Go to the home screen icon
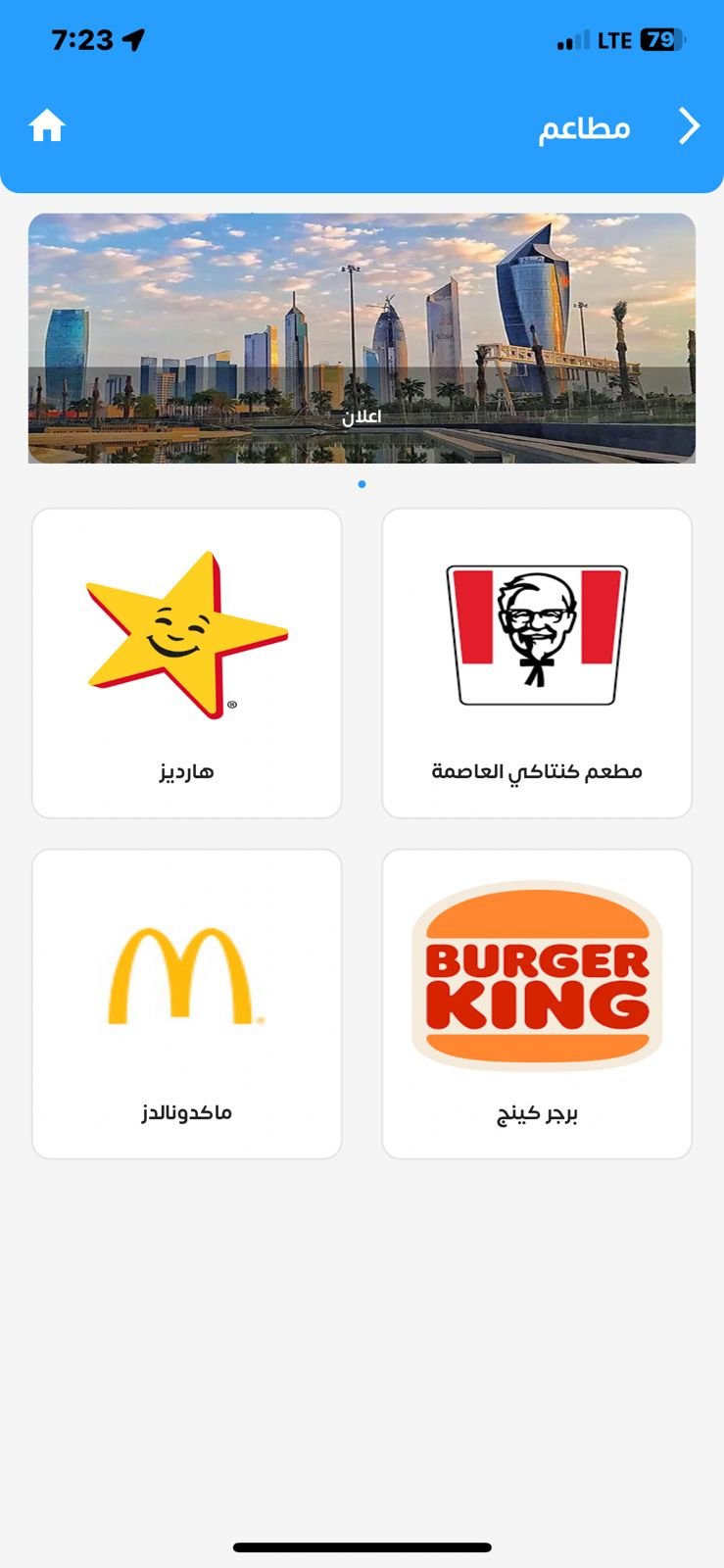724x1568 pixels. pos(47,126)
